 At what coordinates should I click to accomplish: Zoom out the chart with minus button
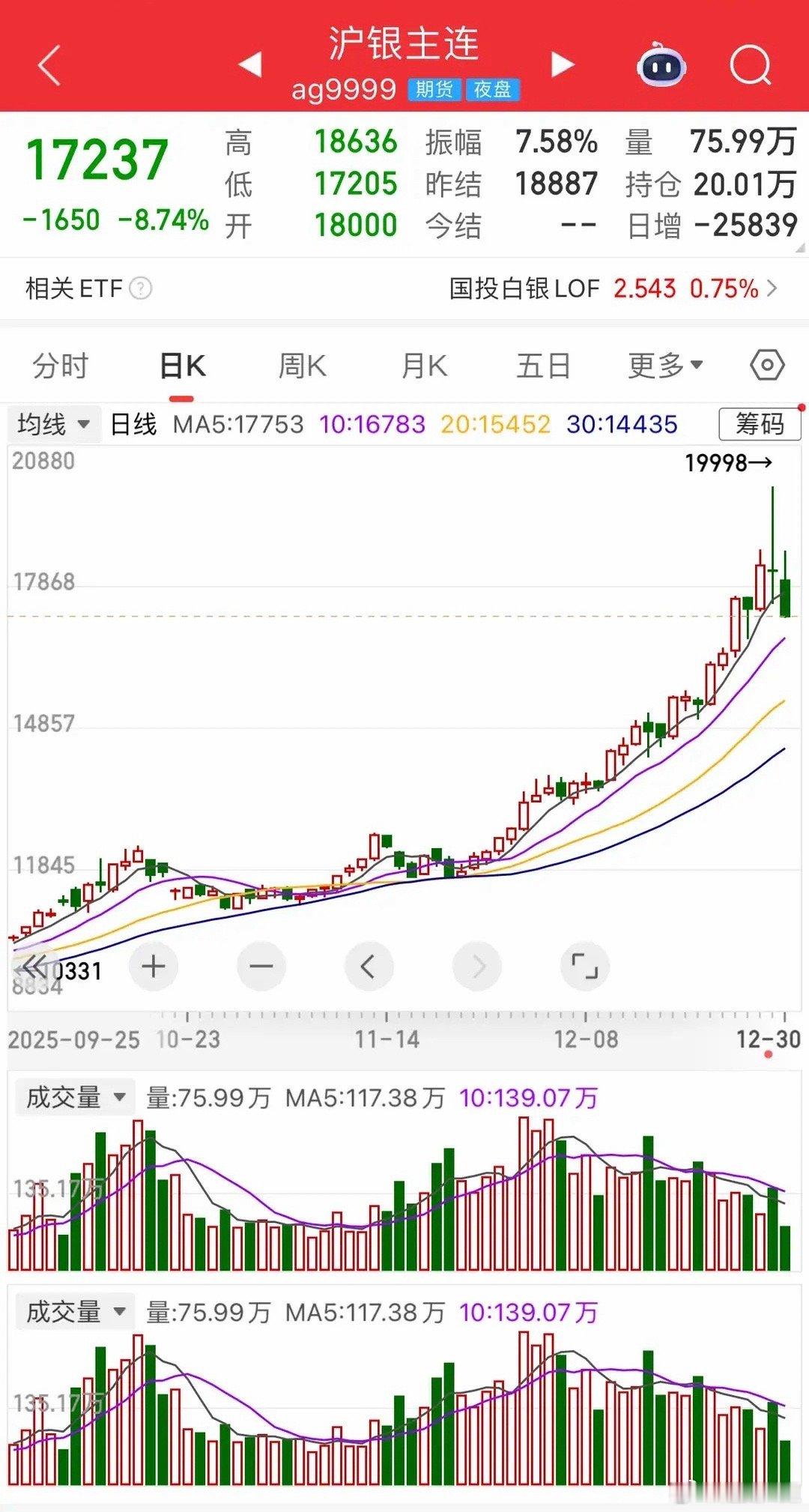[x=261, y=967]
